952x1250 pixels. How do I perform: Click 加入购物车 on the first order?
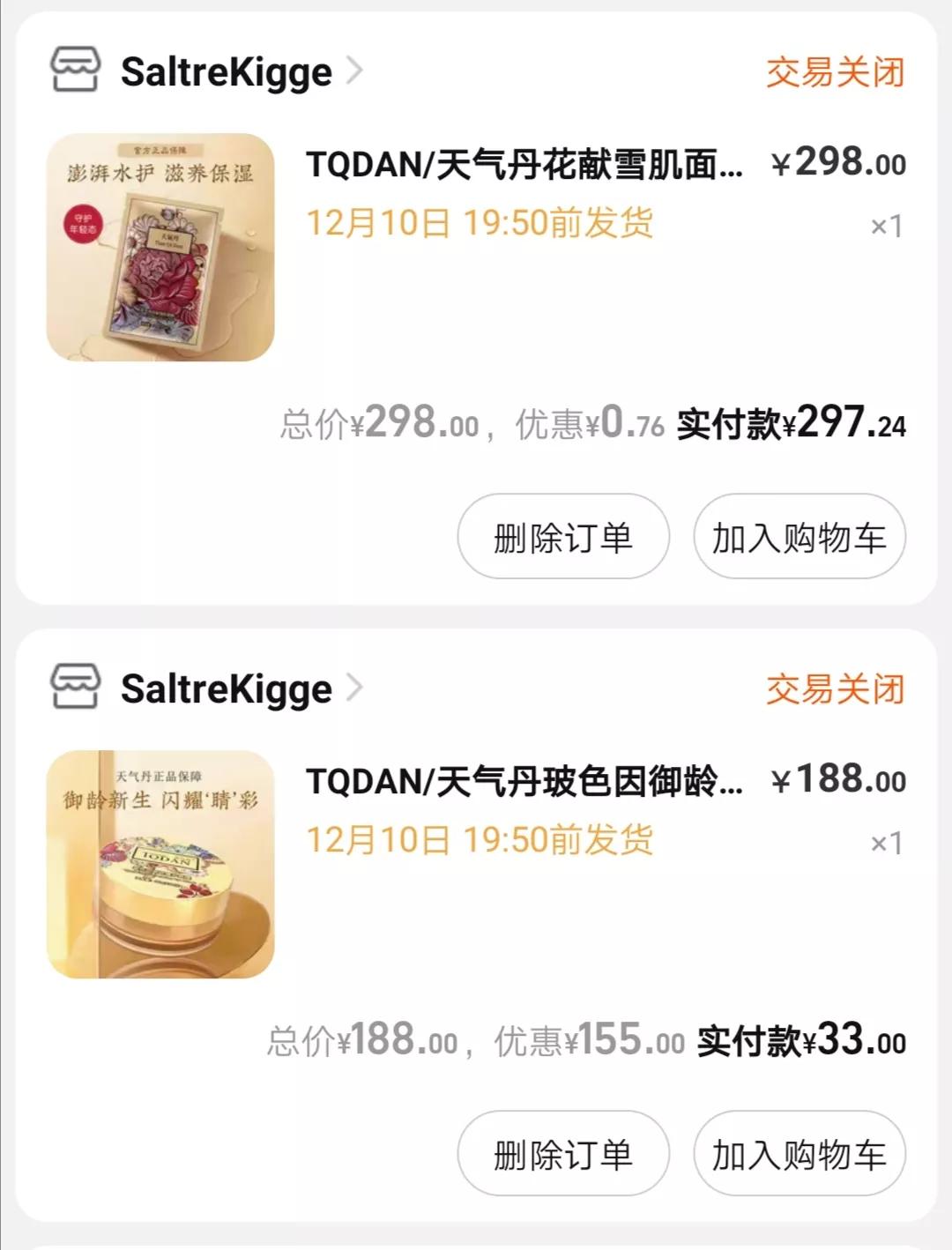pos(798,536)
